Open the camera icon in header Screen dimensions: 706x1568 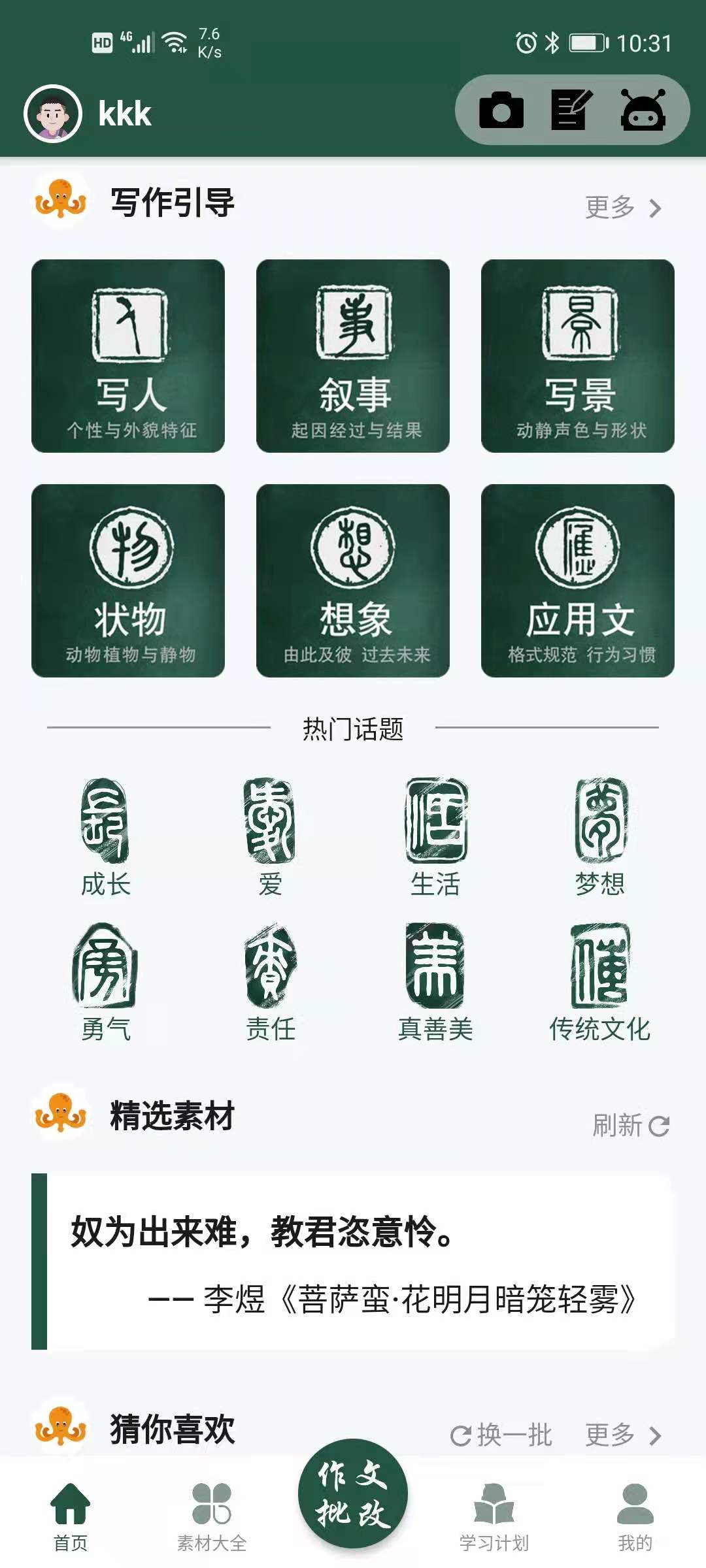point(501,110)
